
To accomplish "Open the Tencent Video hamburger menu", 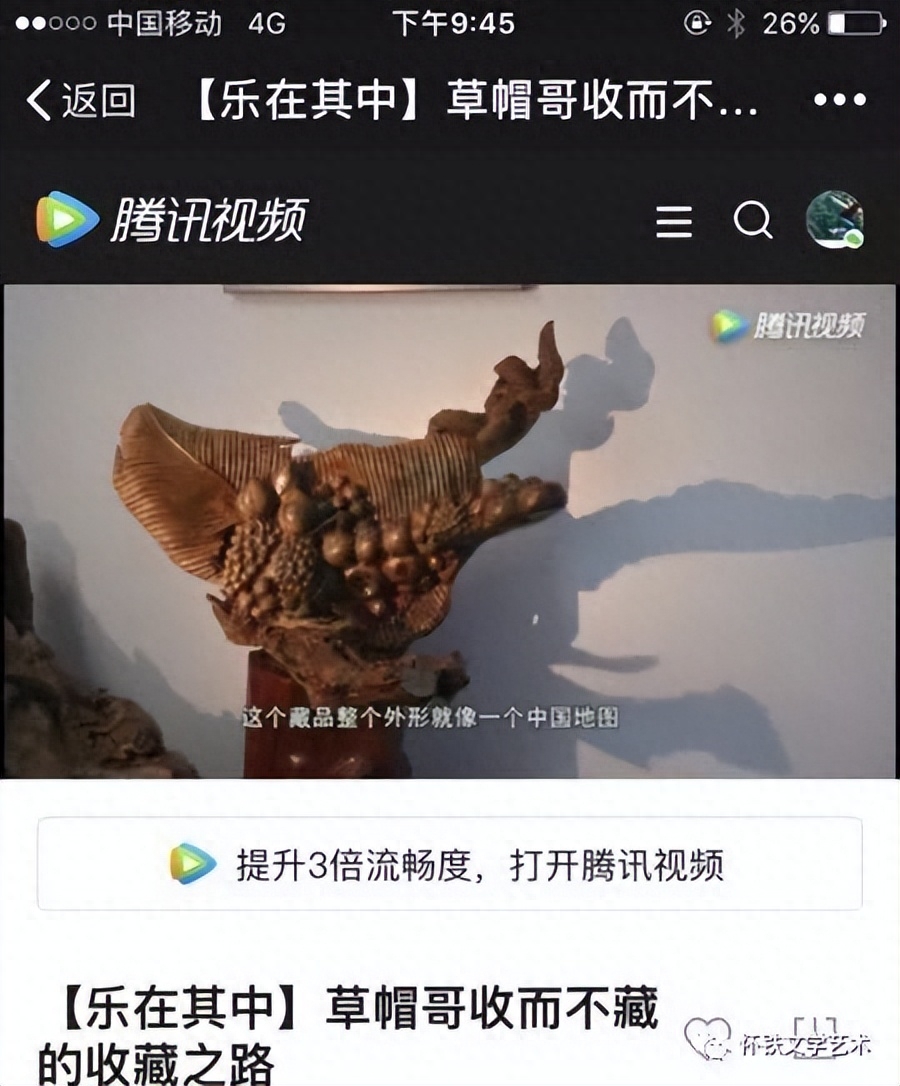I will 674,221.
